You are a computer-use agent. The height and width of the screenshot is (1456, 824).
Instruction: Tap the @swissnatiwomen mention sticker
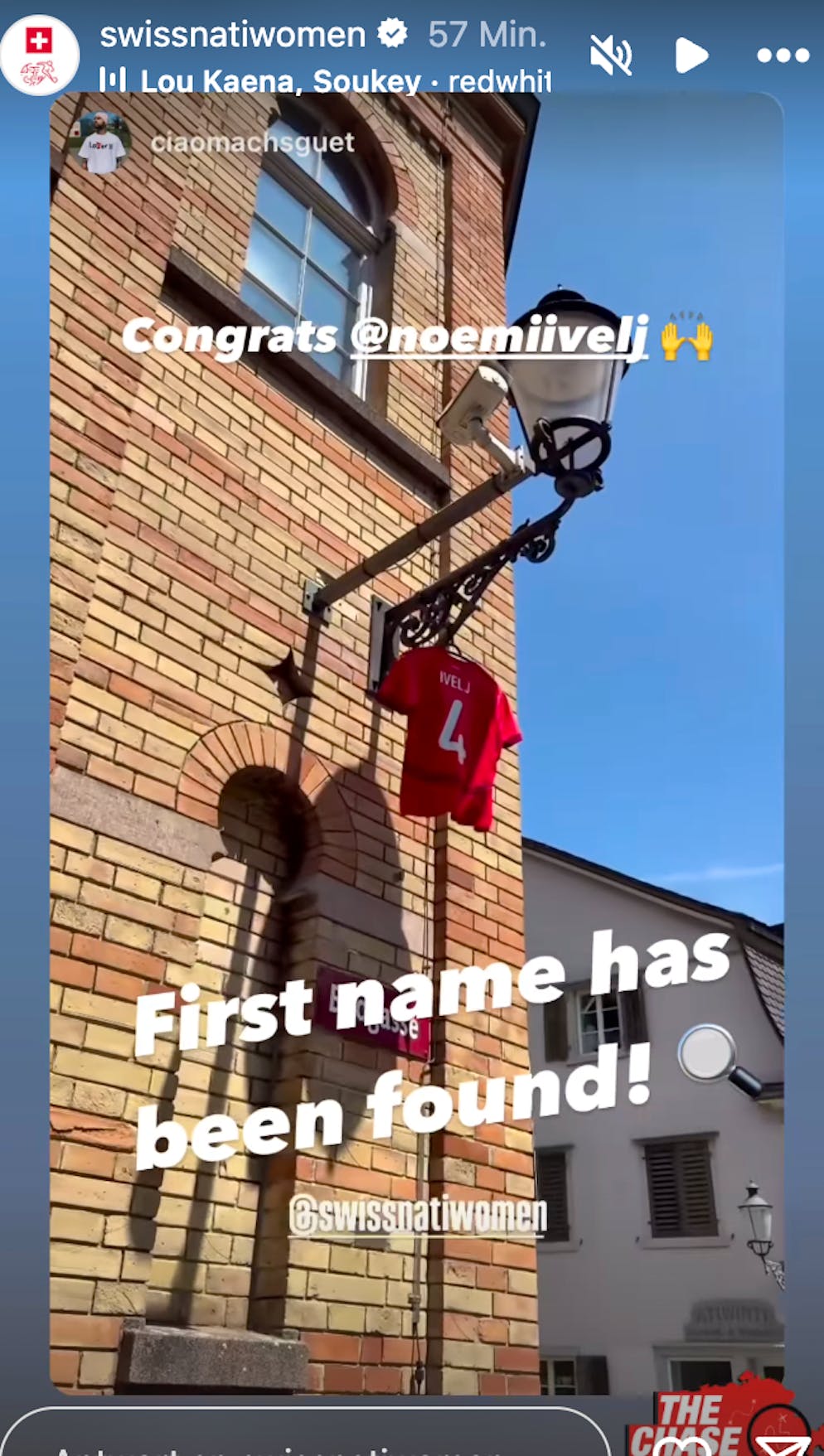[418, 1217]
